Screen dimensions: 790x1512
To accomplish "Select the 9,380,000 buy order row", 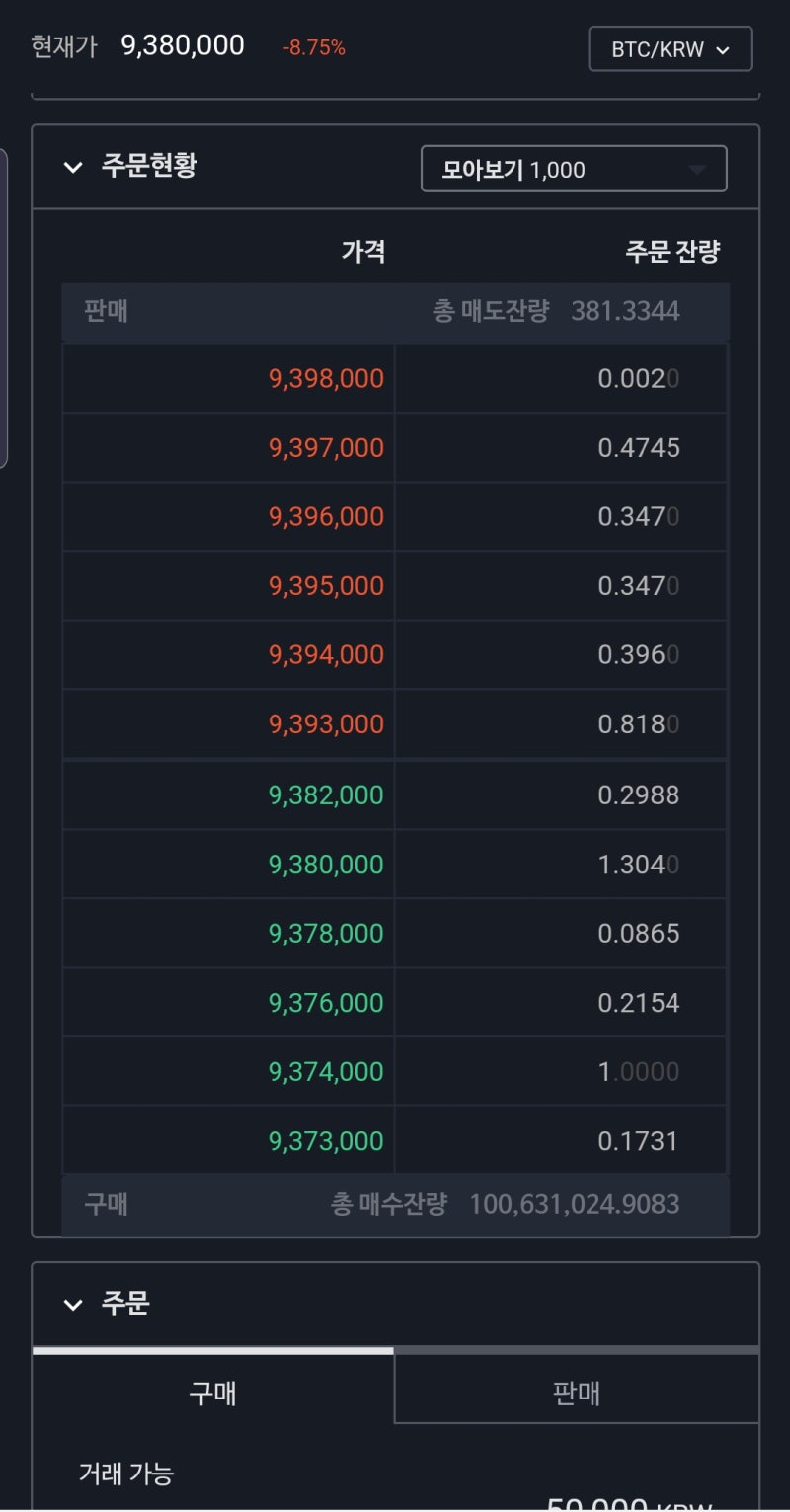I will click(x=395, y=864).
